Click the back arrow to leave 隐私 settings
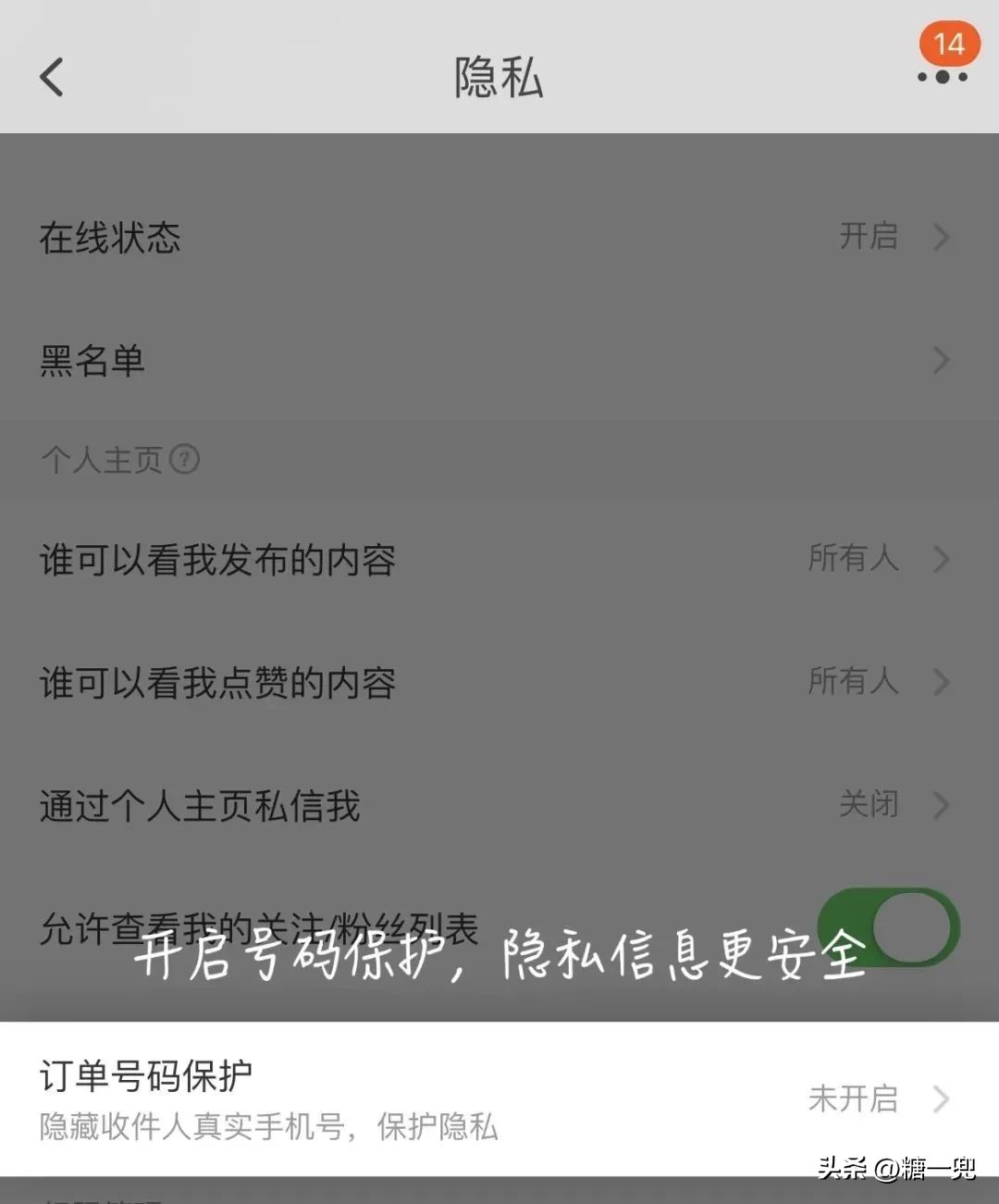Image resolution: width=999 pixels, height=1204 pixels. (x=53, y=79)
